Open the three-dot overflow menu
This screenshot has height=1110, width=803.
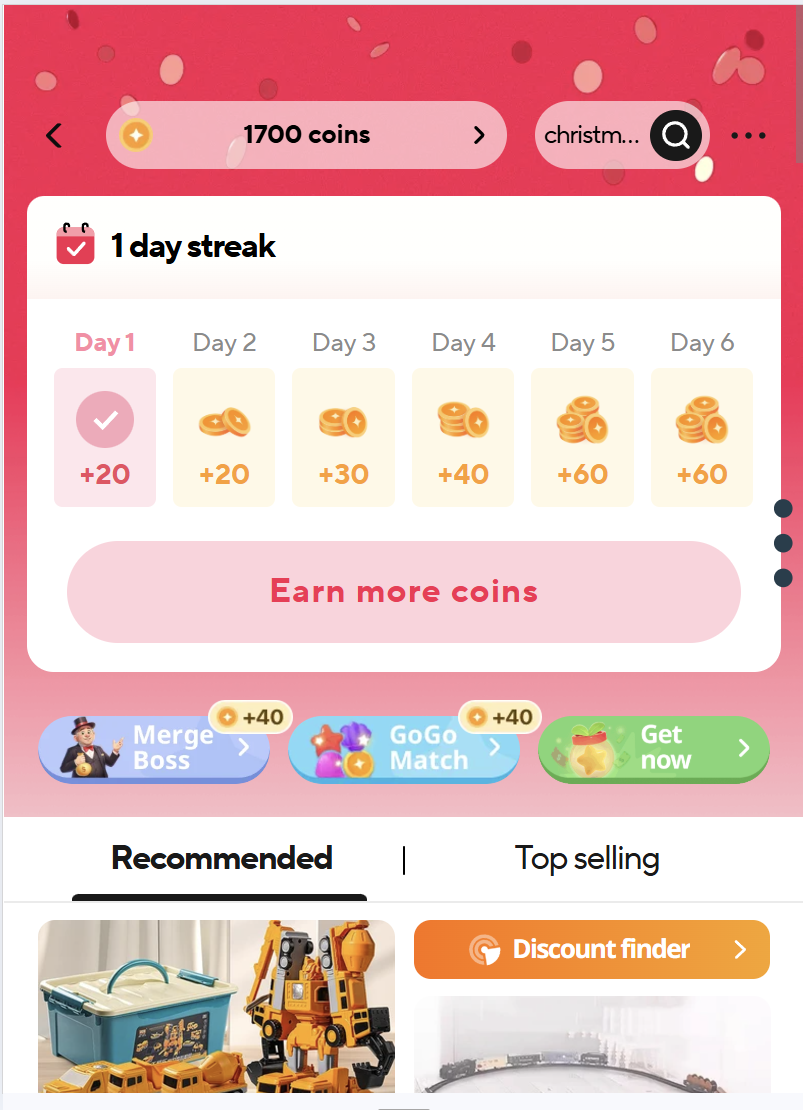[748, 136]
